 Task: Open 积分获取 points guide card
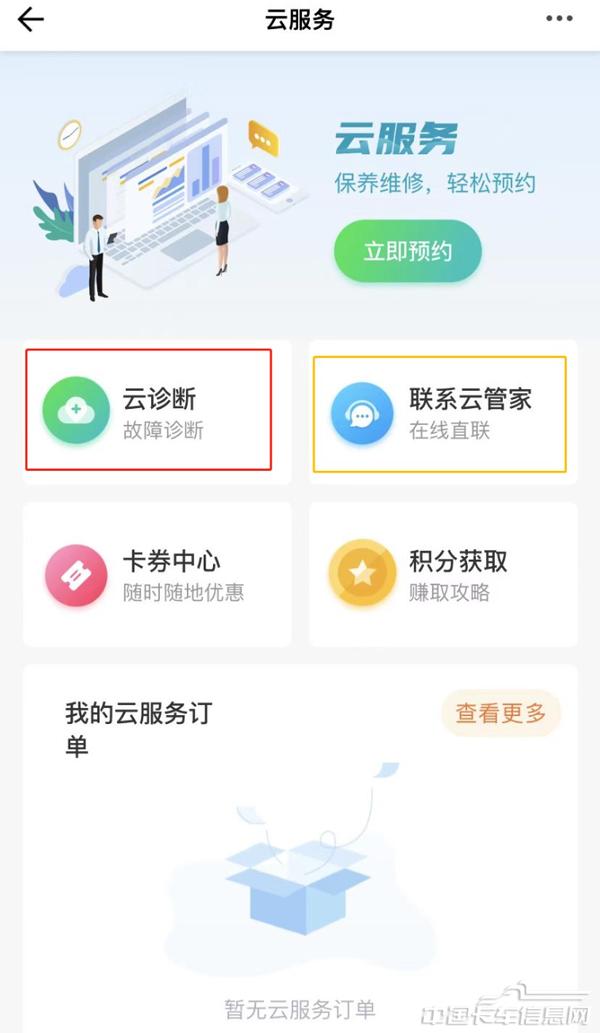tap(442, 574)
